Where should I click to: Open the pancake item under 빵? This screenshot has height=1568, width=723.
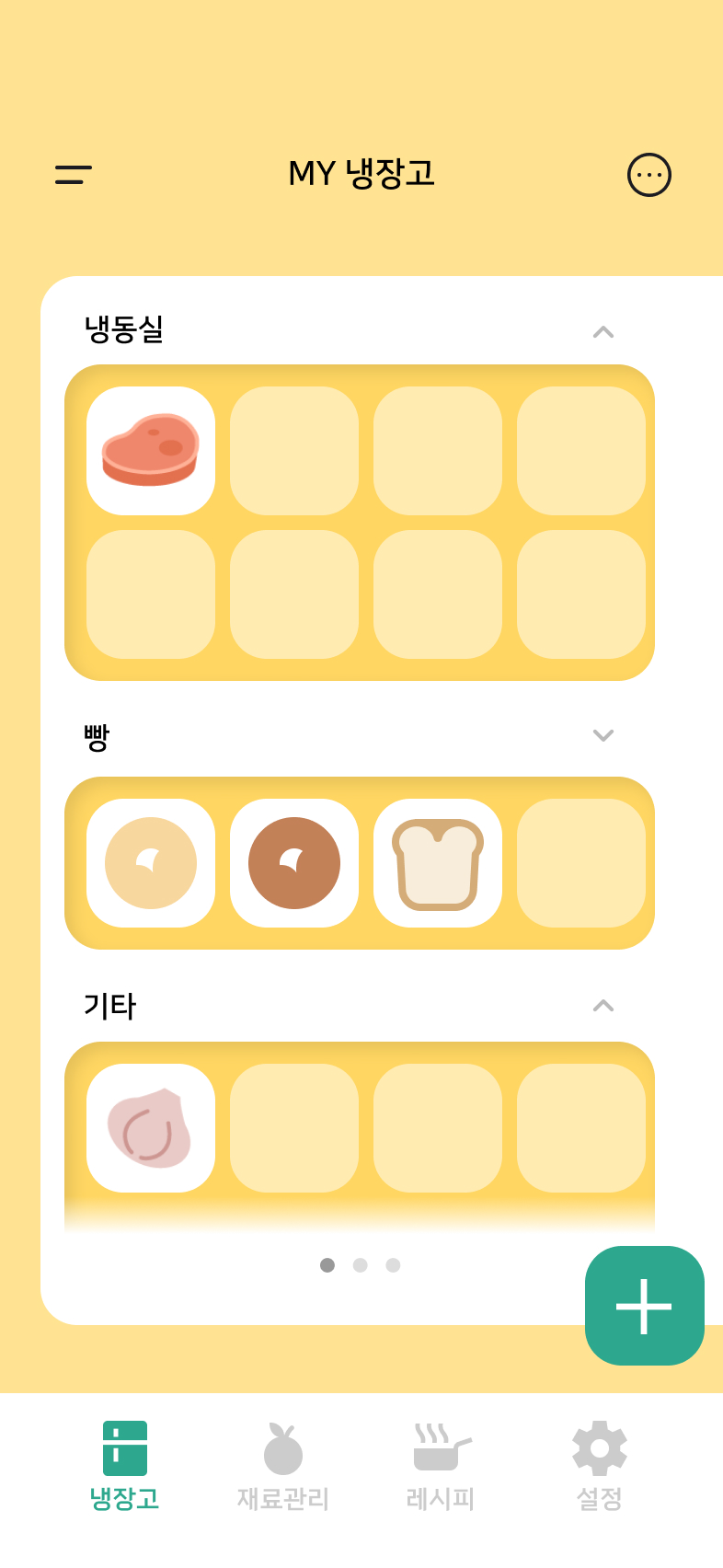pyautogui.click(x=150, y=861)
